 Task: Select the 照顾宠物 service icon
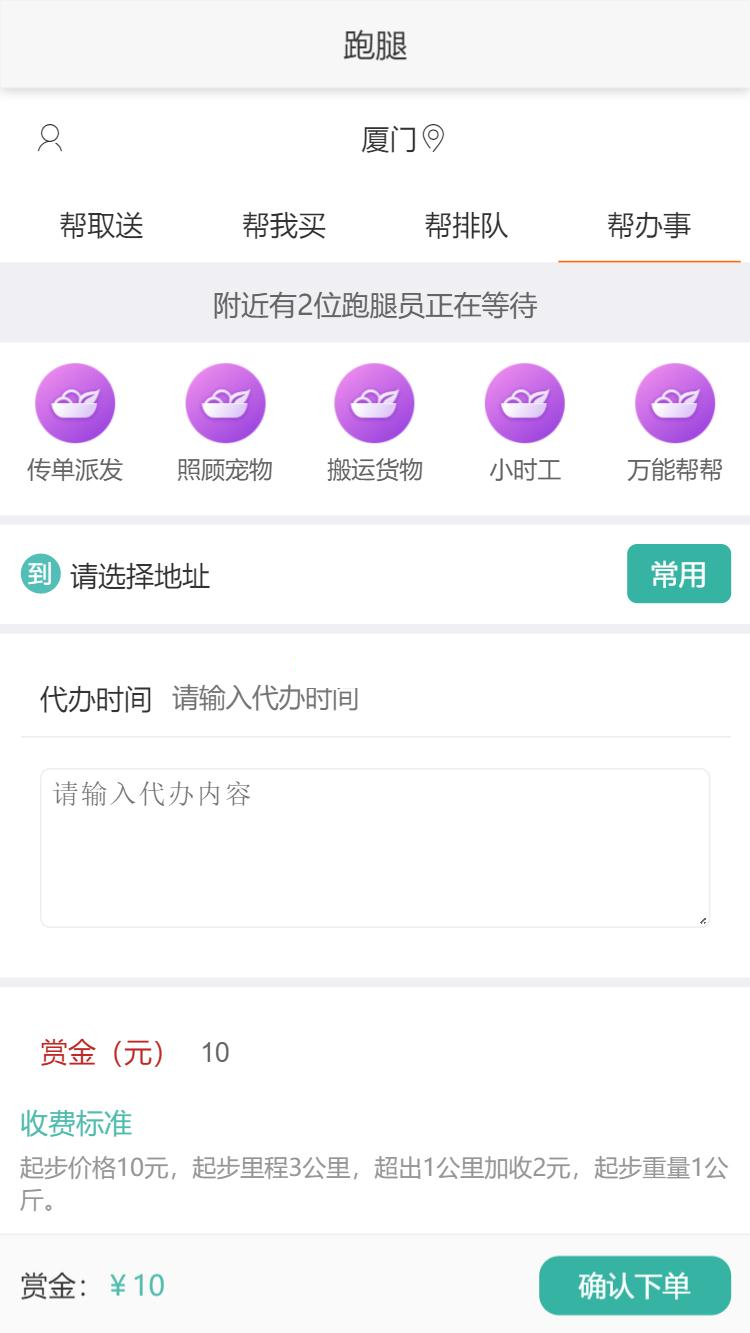[225, 402]
